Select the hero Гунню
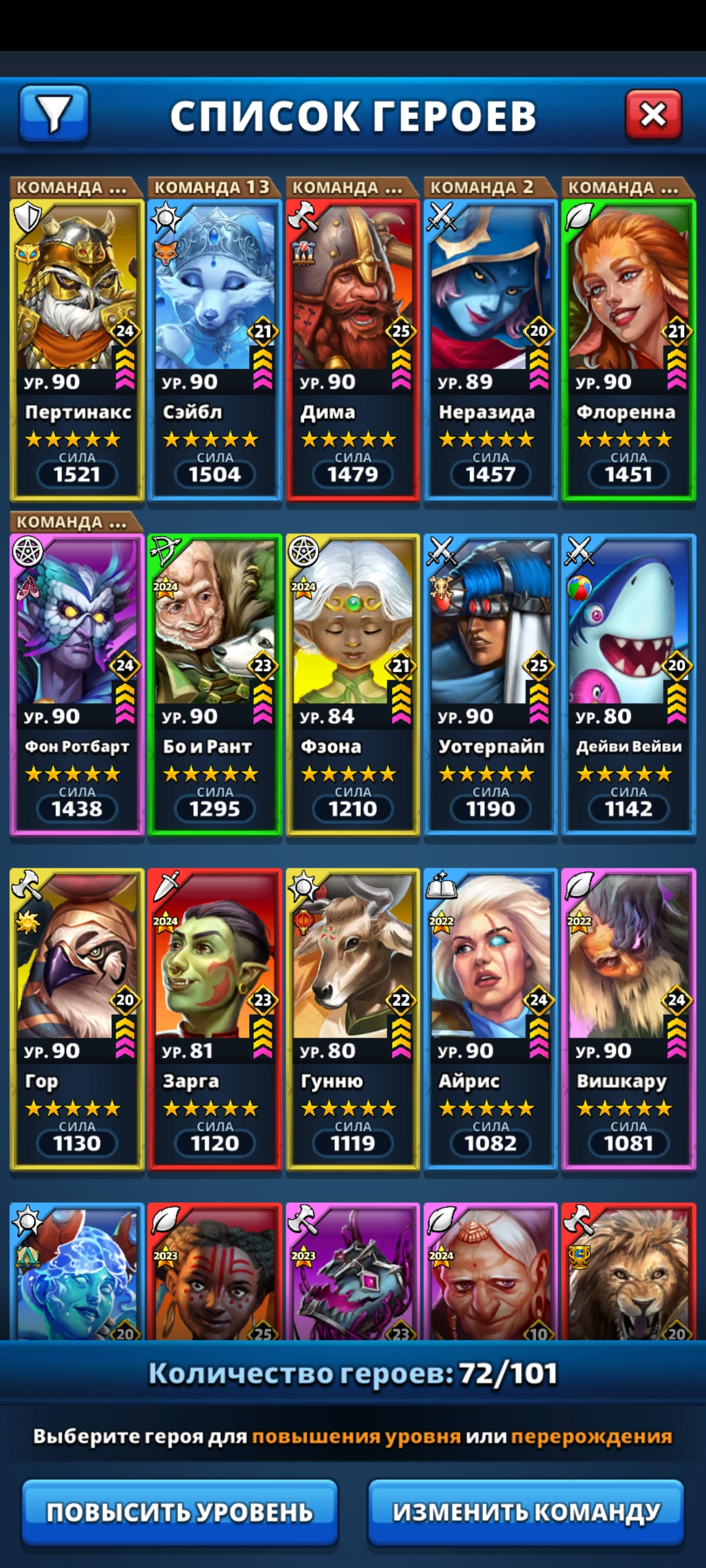 tap(353, 1019)
